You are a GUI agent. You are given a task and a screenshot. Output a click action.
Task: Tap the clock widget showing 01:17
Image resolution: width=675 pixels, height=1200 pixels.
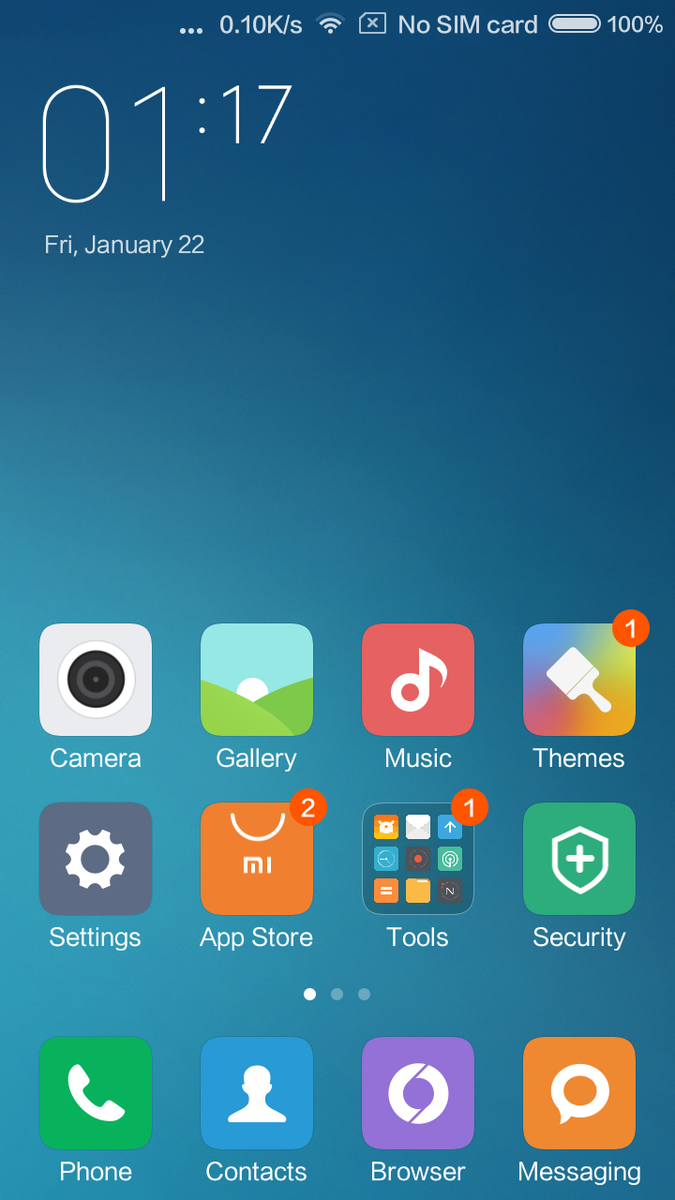click(x=167, y=142)
